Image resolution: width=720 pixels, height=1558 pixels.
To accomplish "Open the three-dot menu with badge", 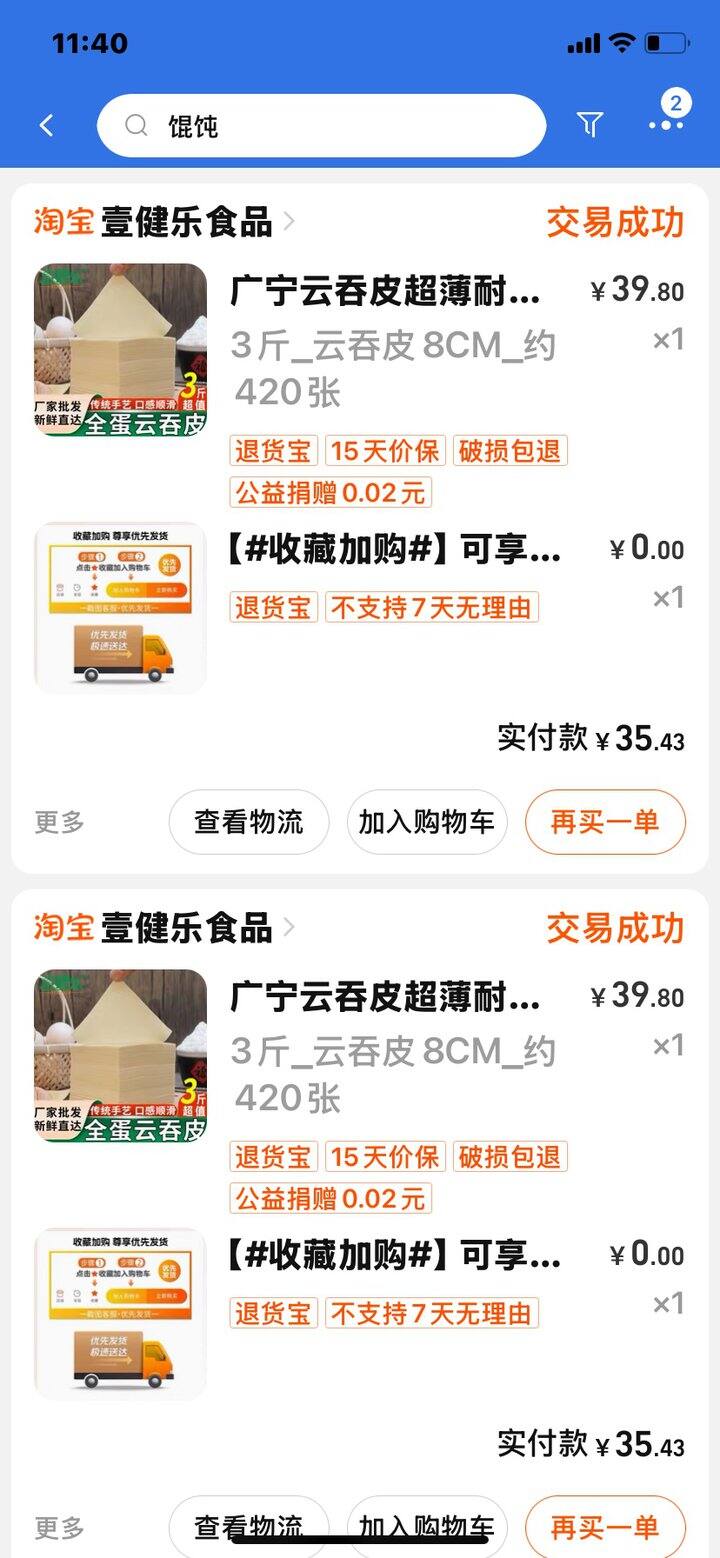I will click(665, 124).
